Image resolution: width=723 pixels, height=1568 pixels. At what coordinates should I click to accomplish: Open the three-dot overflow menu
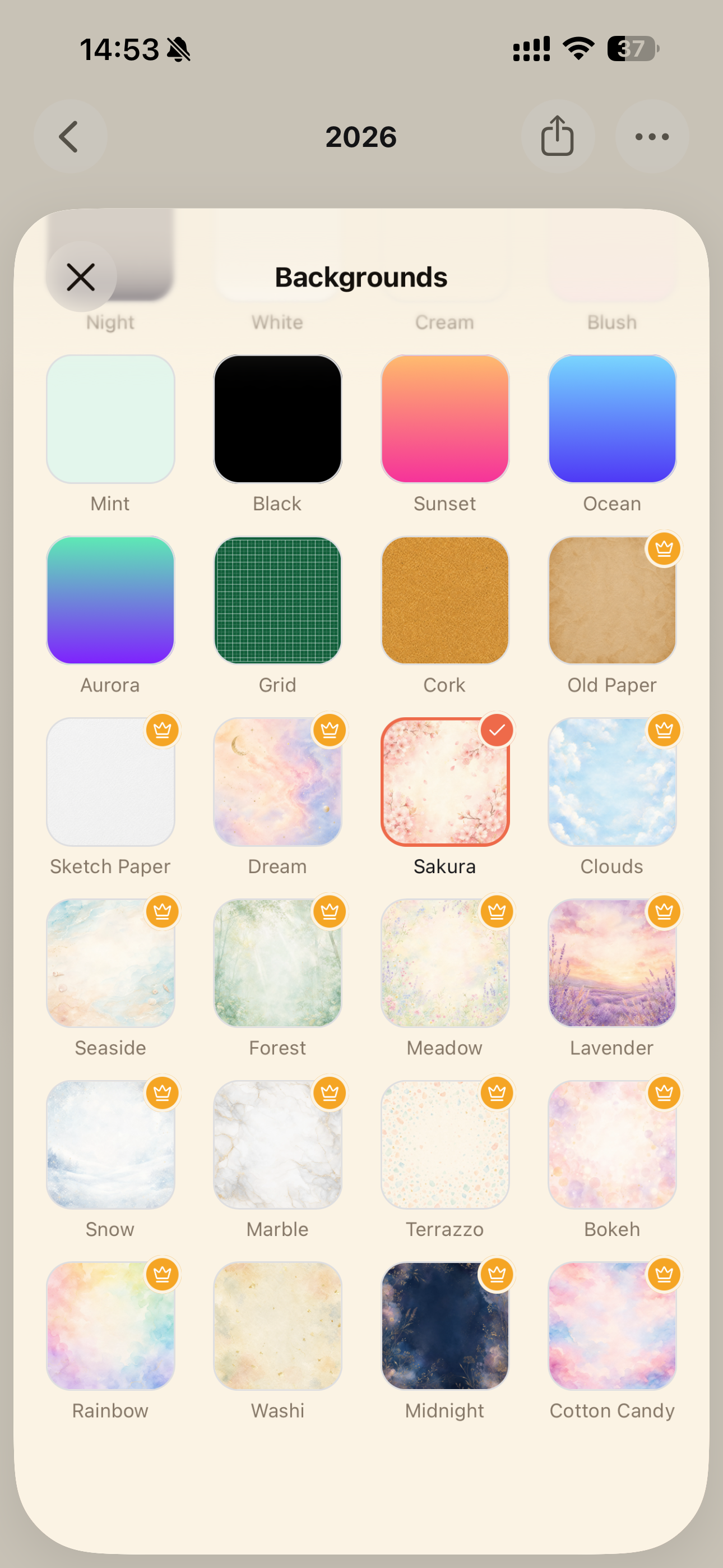click(652, 136)
